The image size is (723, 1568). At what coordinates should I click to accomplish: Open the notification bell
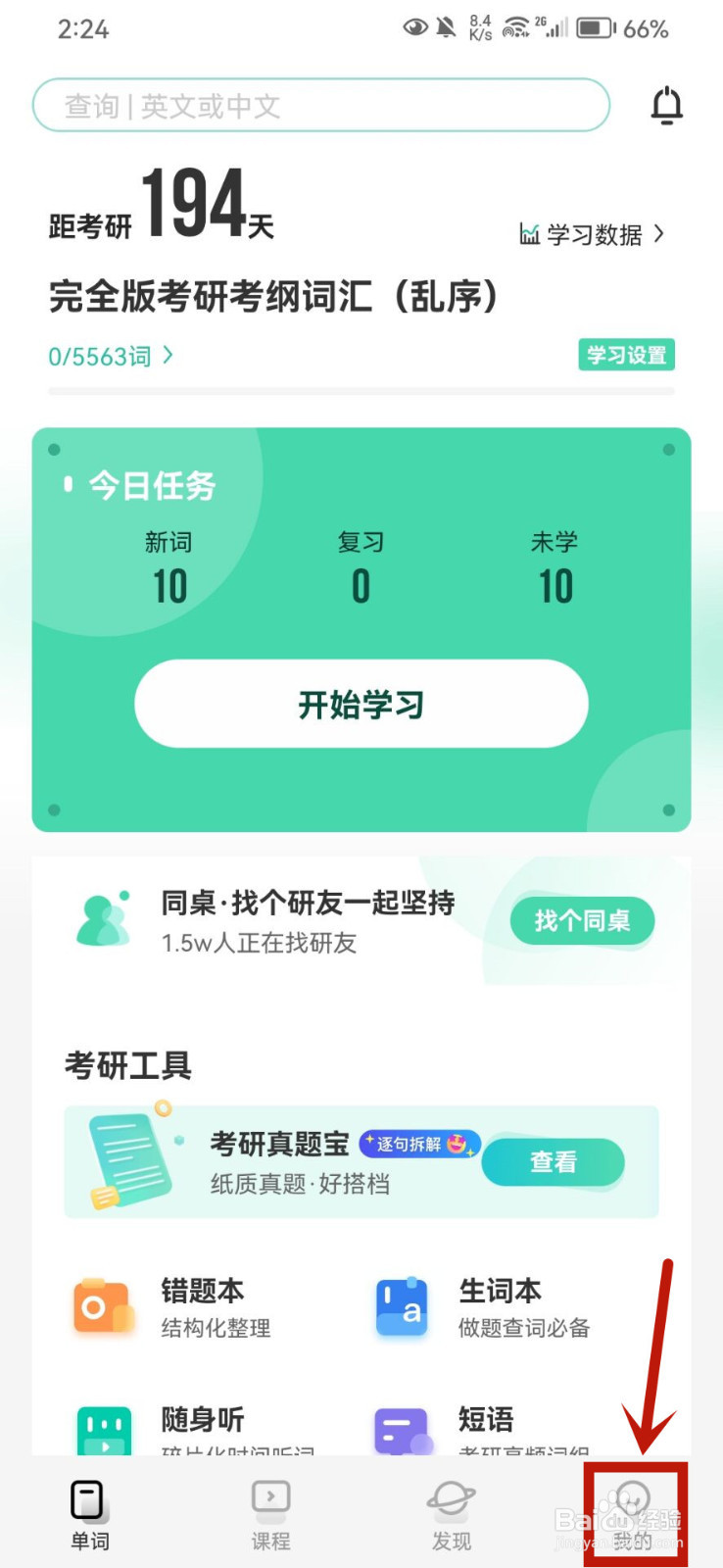(667, 105)
